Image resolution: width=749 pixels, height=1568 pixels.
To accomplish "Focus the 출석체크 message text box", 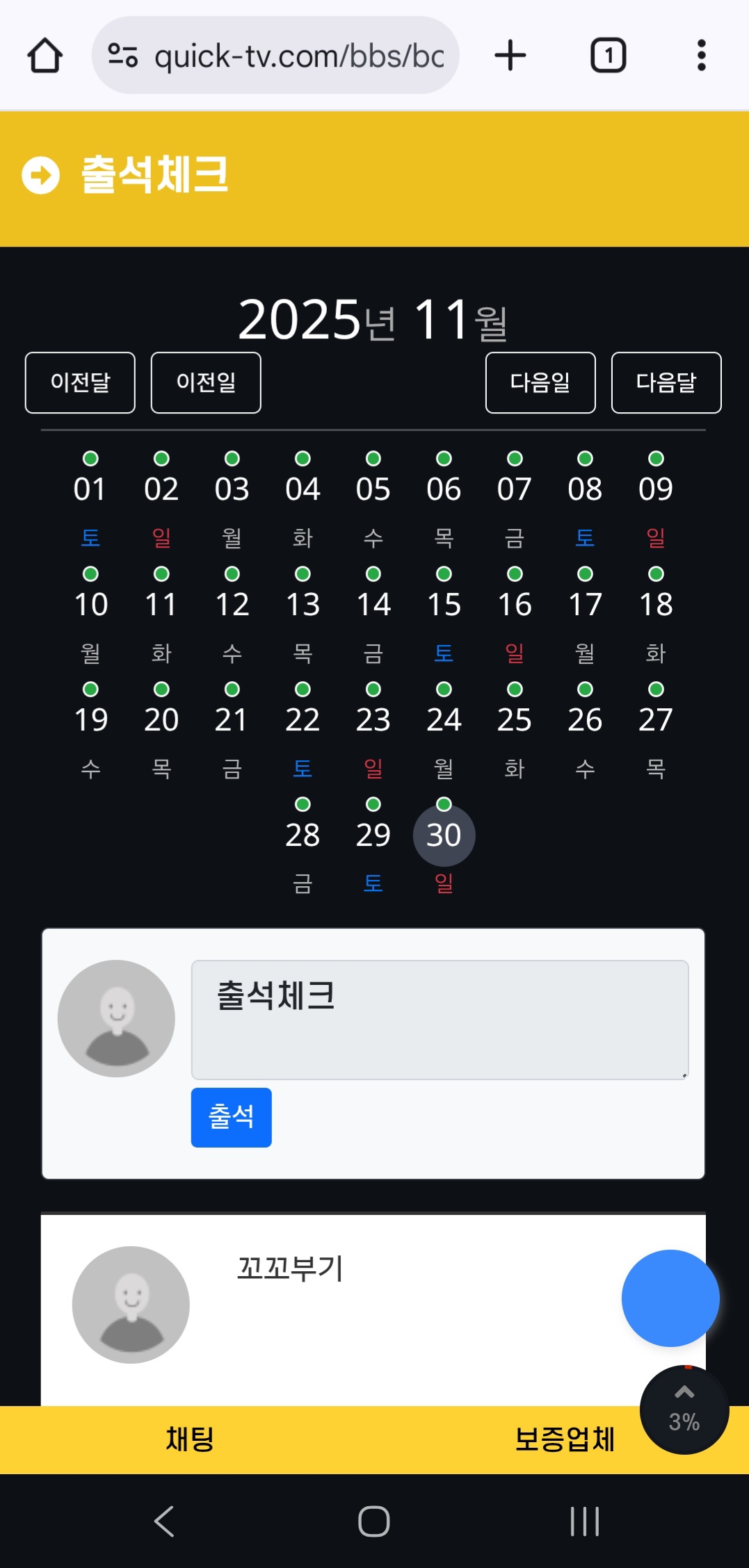I will point(440,1020).
